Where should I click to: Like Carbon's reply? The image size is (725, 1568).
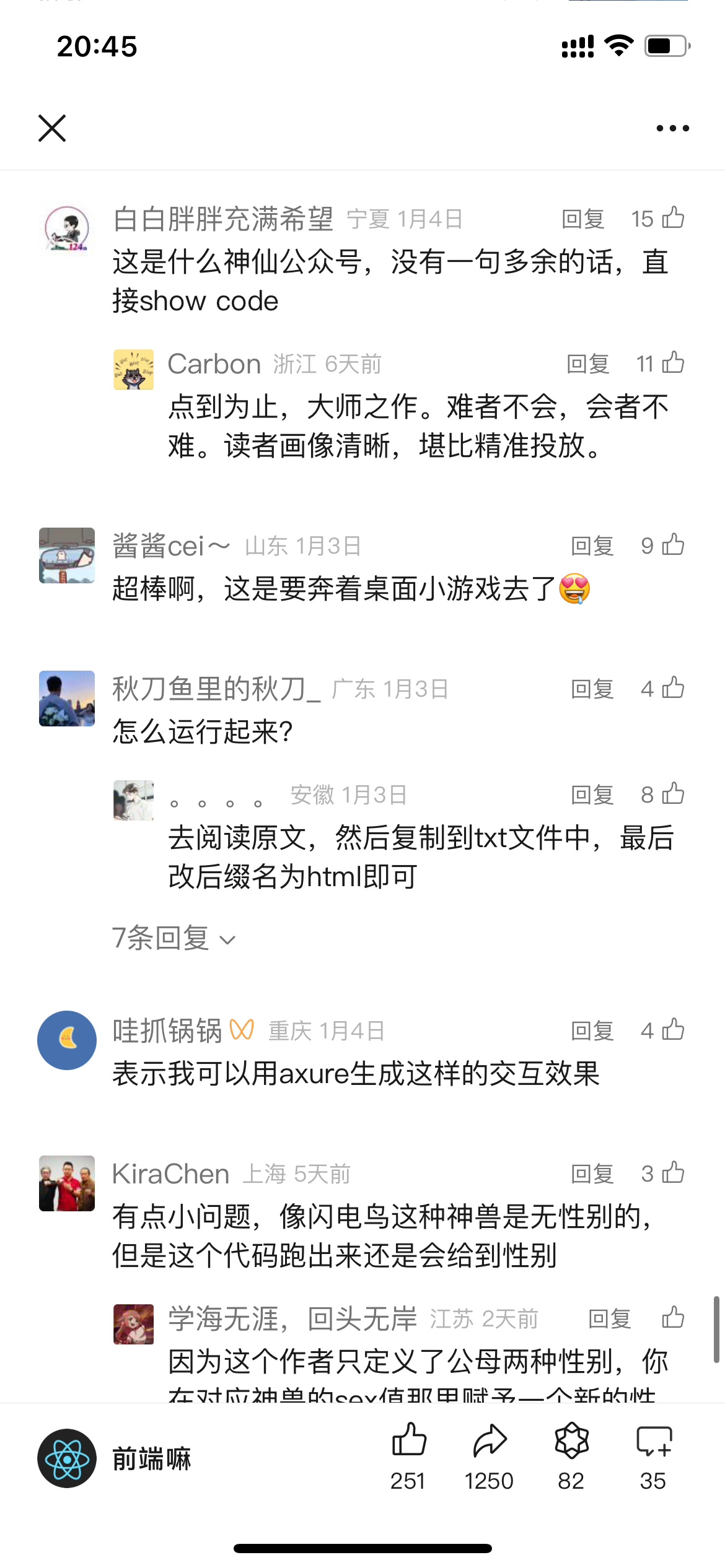point(672,364)
